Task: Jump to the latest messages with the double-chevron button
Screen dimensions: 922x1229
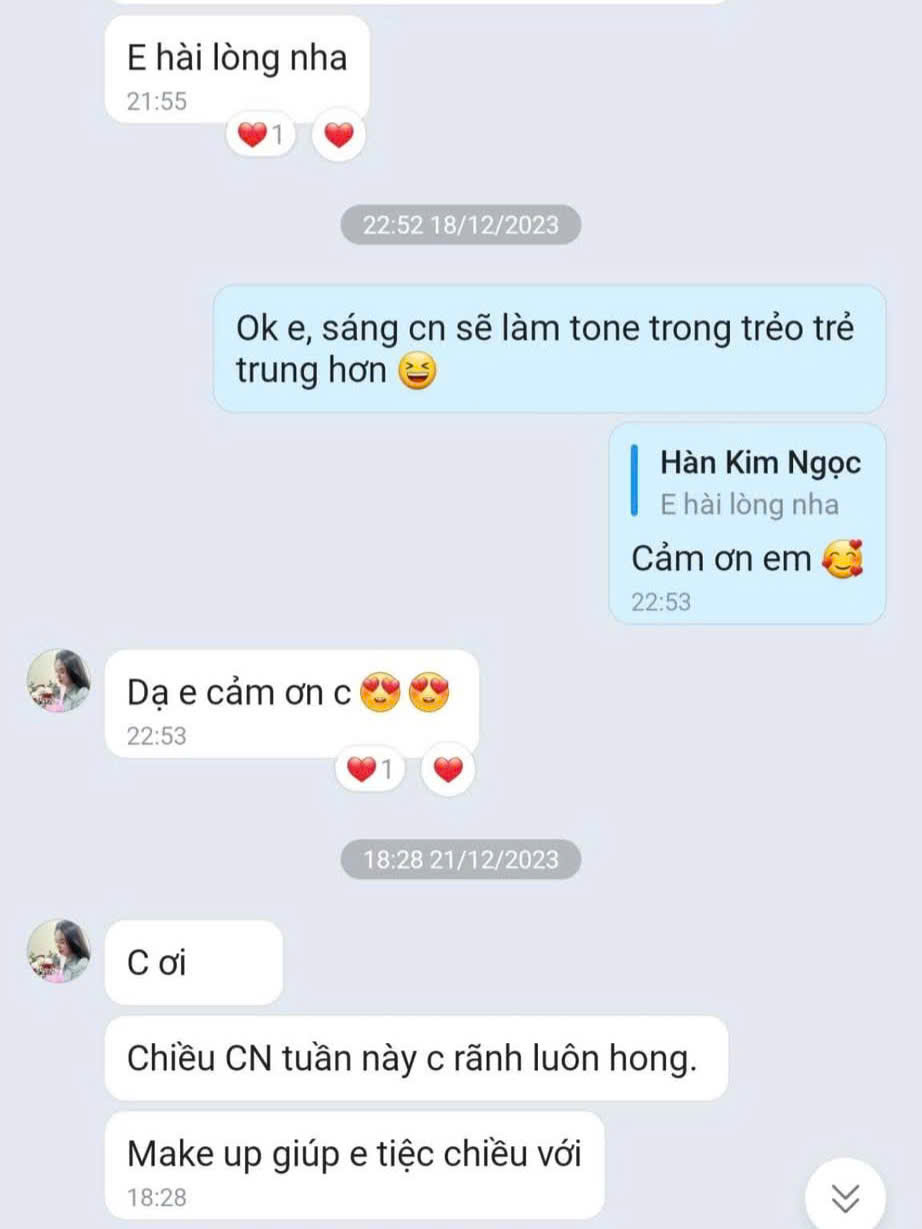Action: (x=845, y=1196)
